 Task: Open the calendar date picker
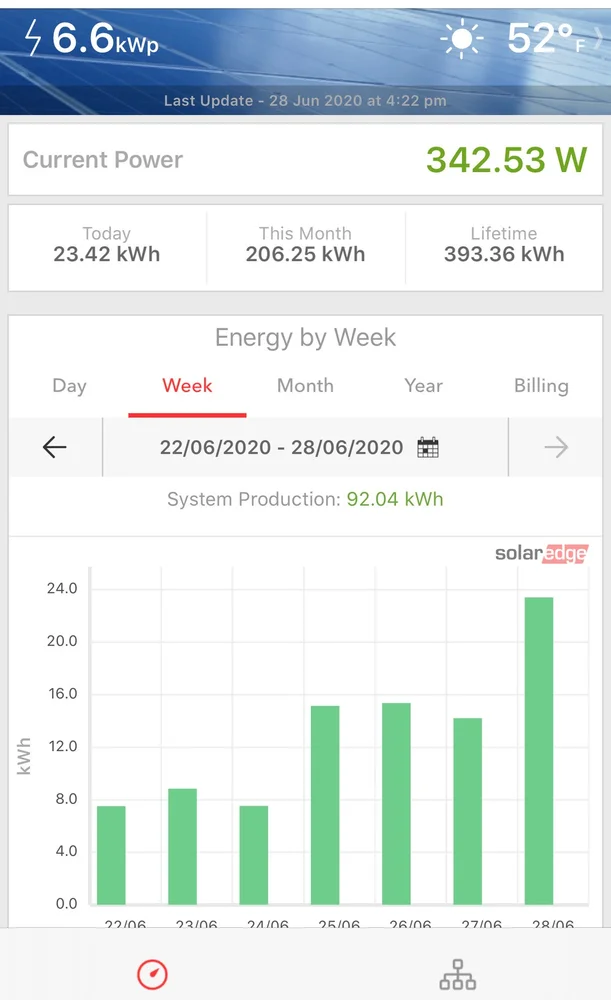428,447
